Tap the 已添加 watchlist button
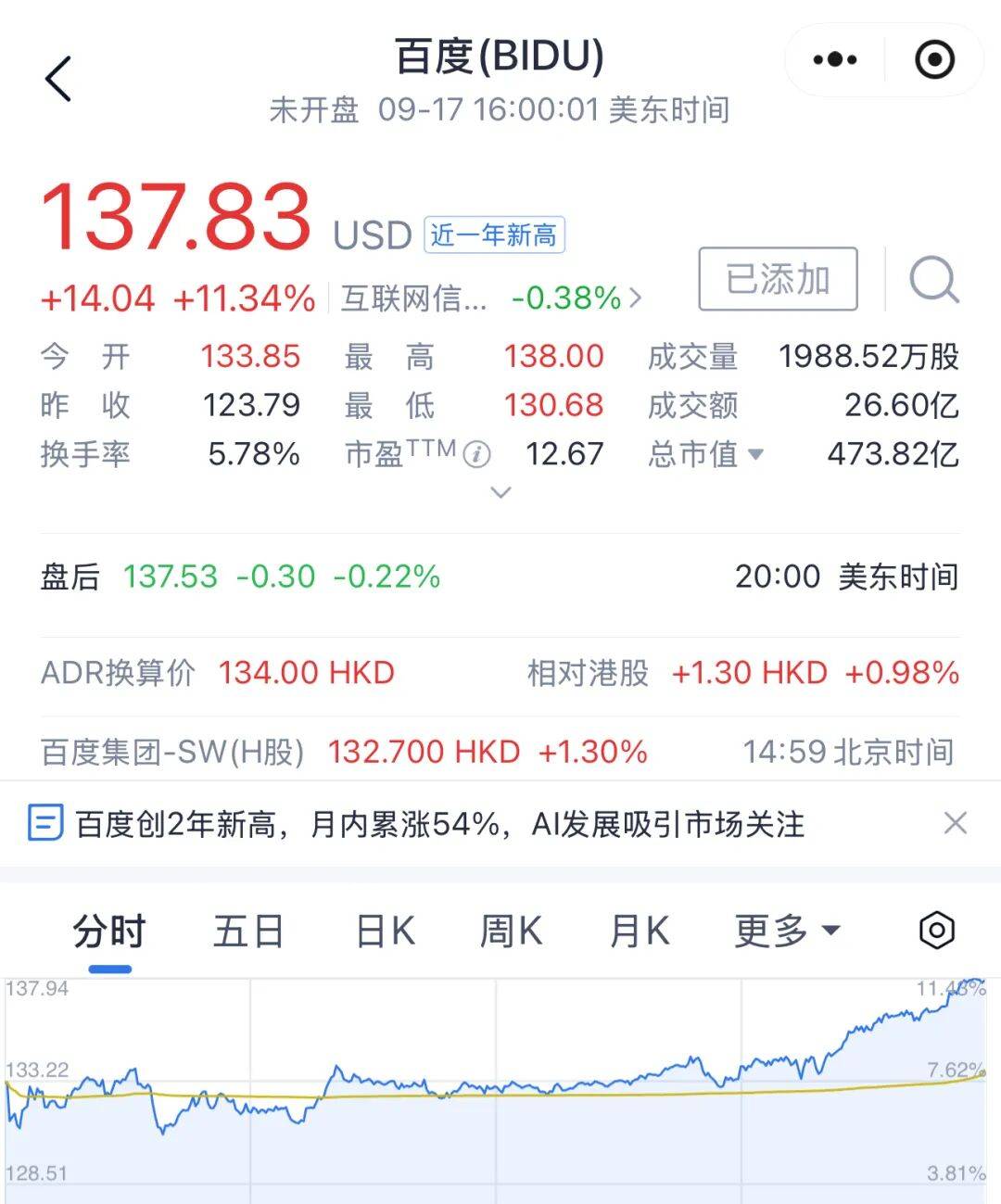Viewport: 1001px width, 1204px height. [x=778, y=279]
